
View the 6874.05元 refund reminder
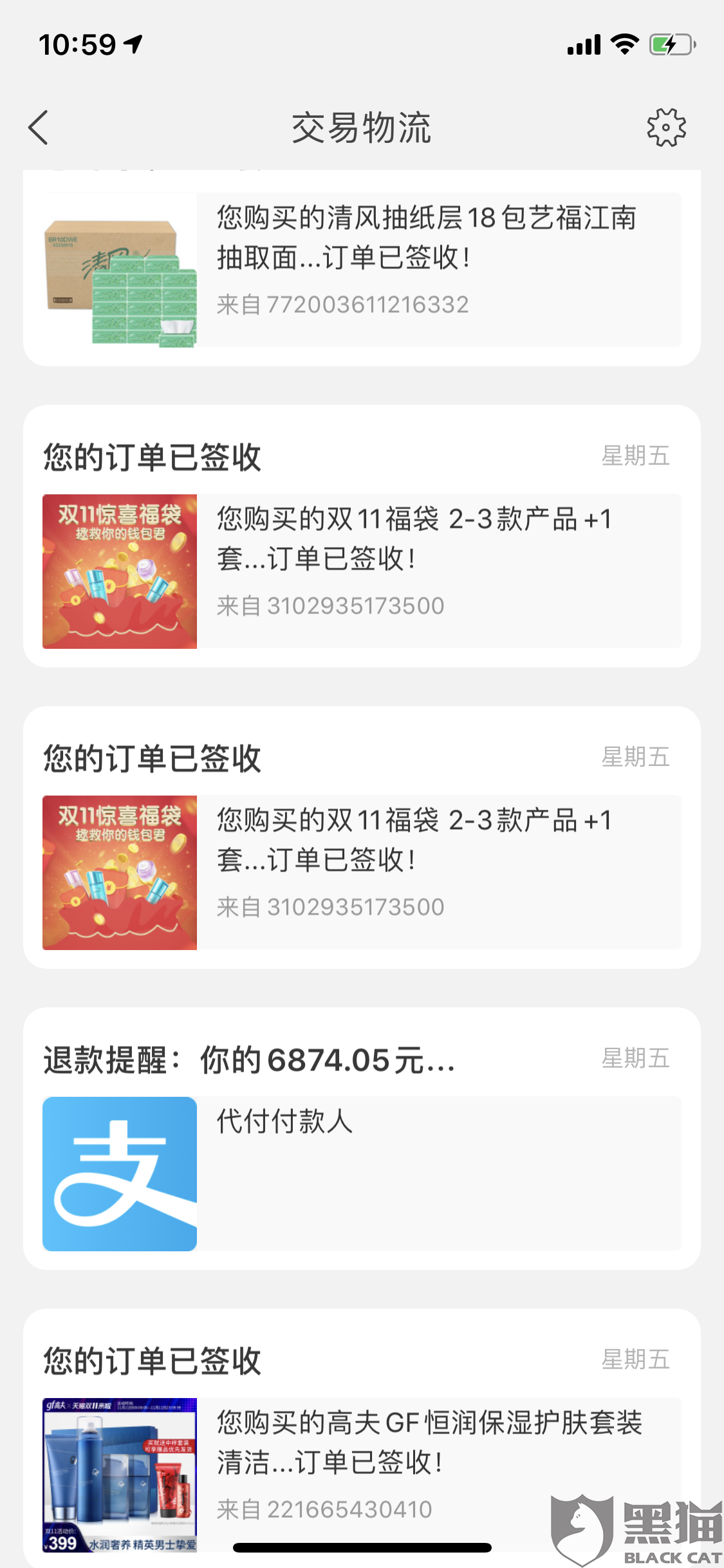360,1138
